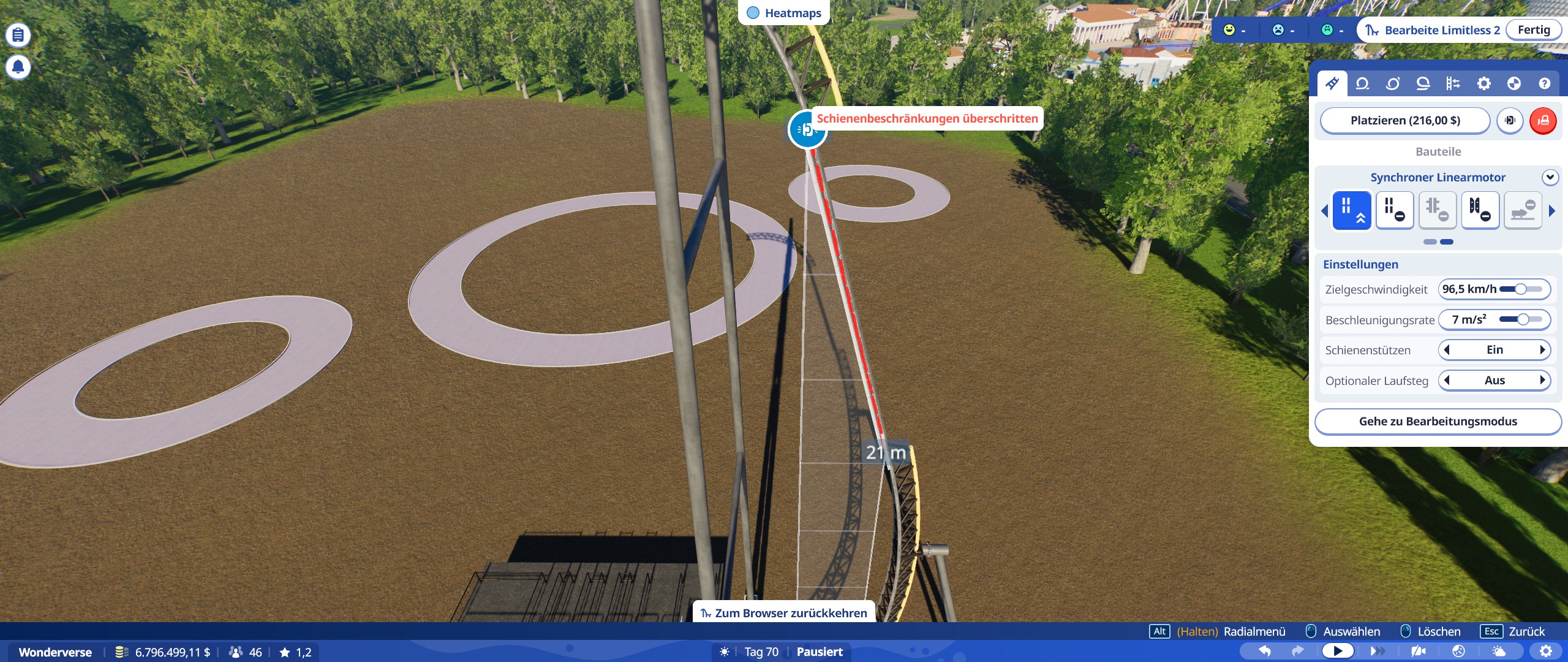Show previous track pieces with left arrow

click(x=1324, y=211)
